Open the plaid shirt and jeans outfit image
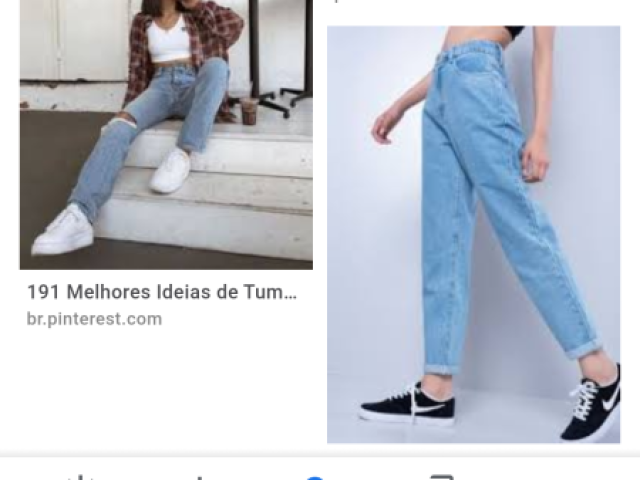Viewport: 640px width, 480px height. click(166, 134)
